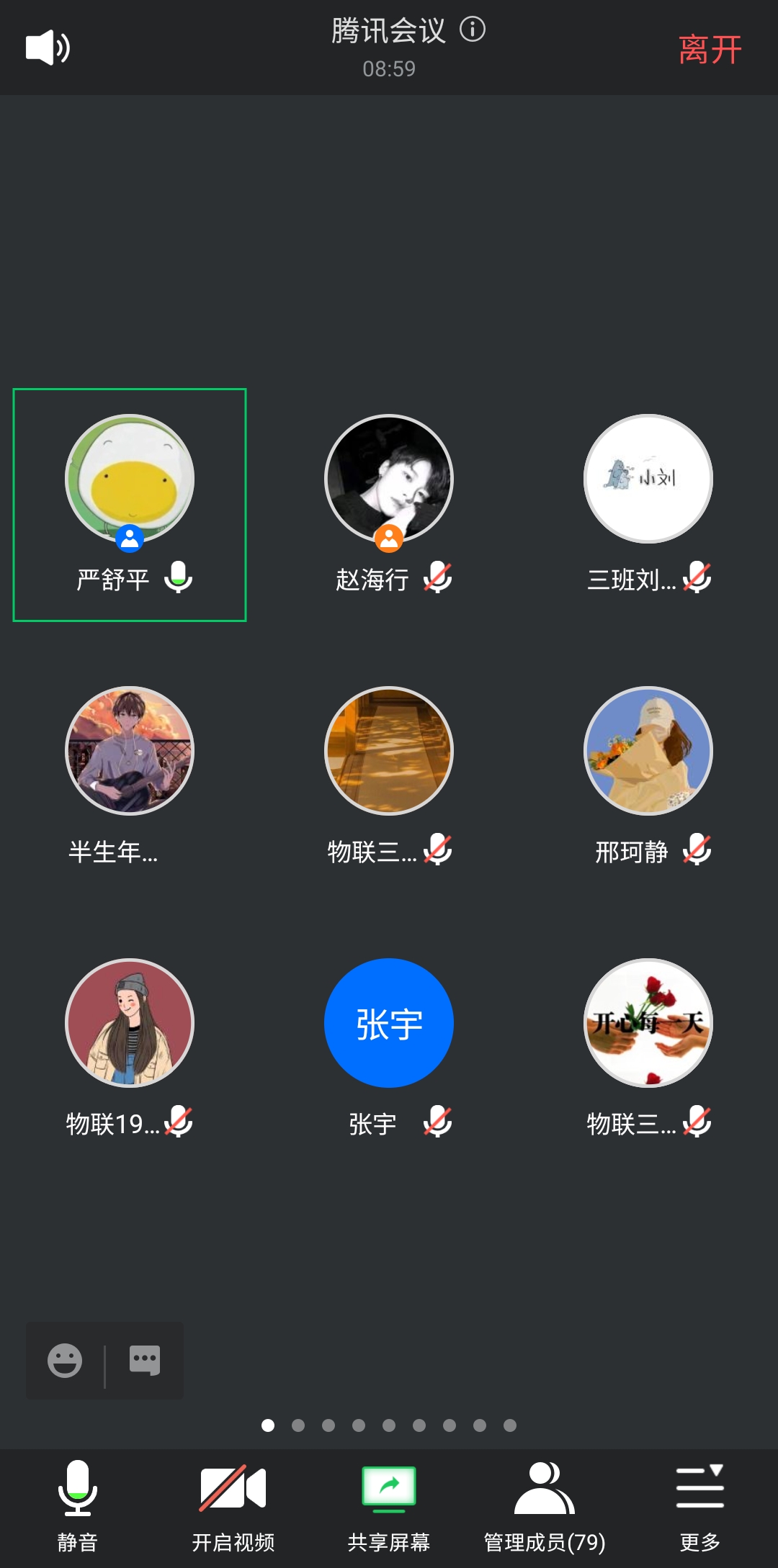
Task: Turn on camera via 开启视频
Action: click(233, 1505)
